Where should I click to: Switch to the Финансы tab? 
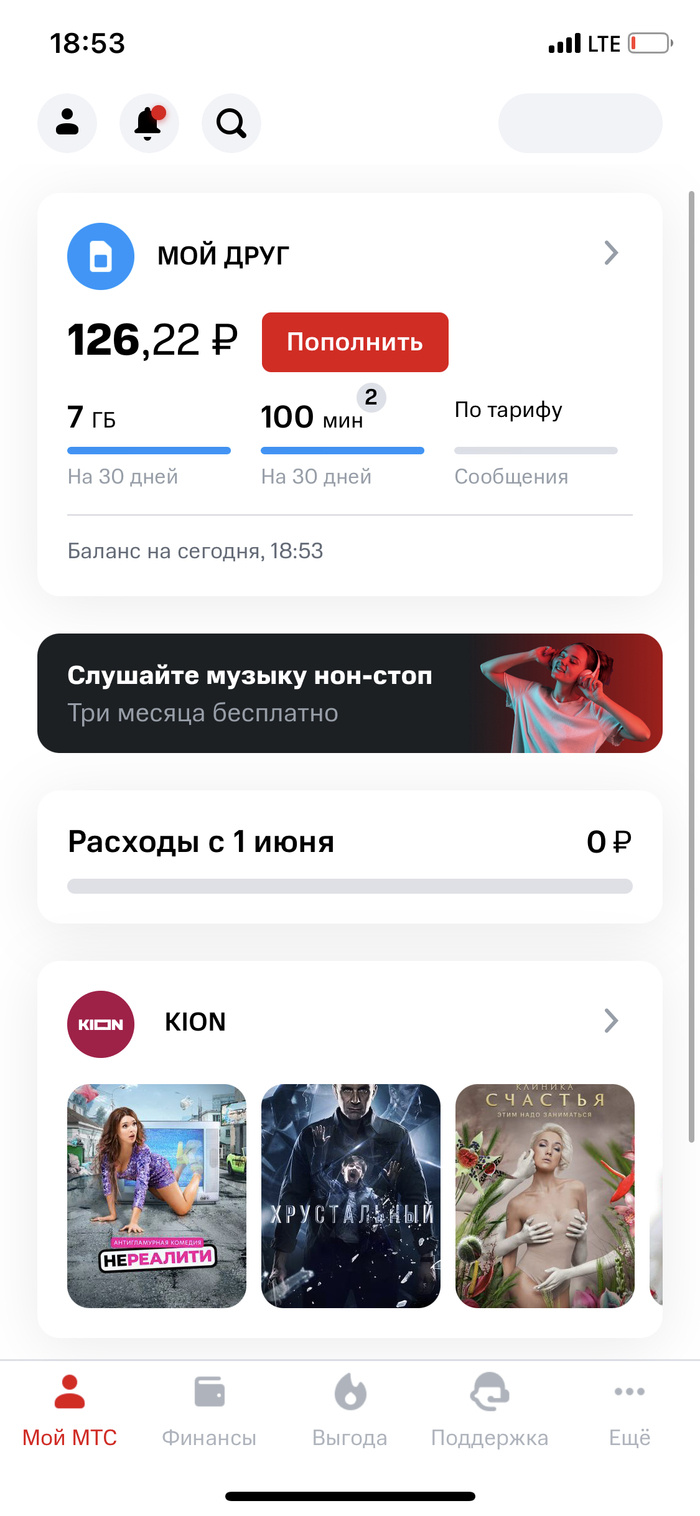click(x=209, y=1410)
